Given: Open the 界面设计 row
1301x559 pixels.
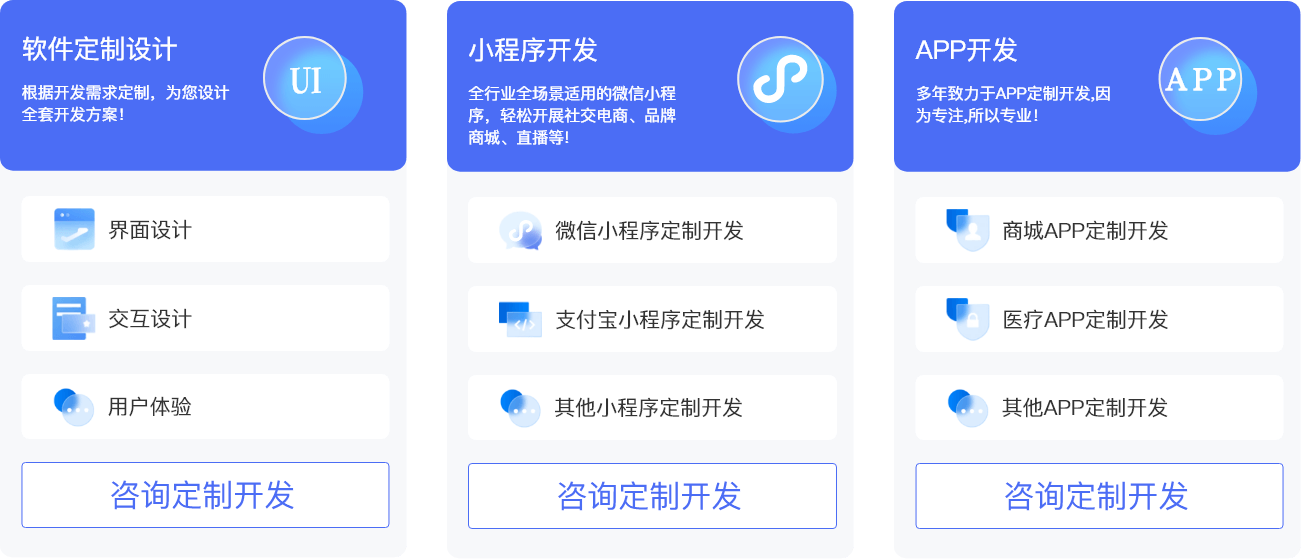Looking at the screenshot, I should click(205, 229).
